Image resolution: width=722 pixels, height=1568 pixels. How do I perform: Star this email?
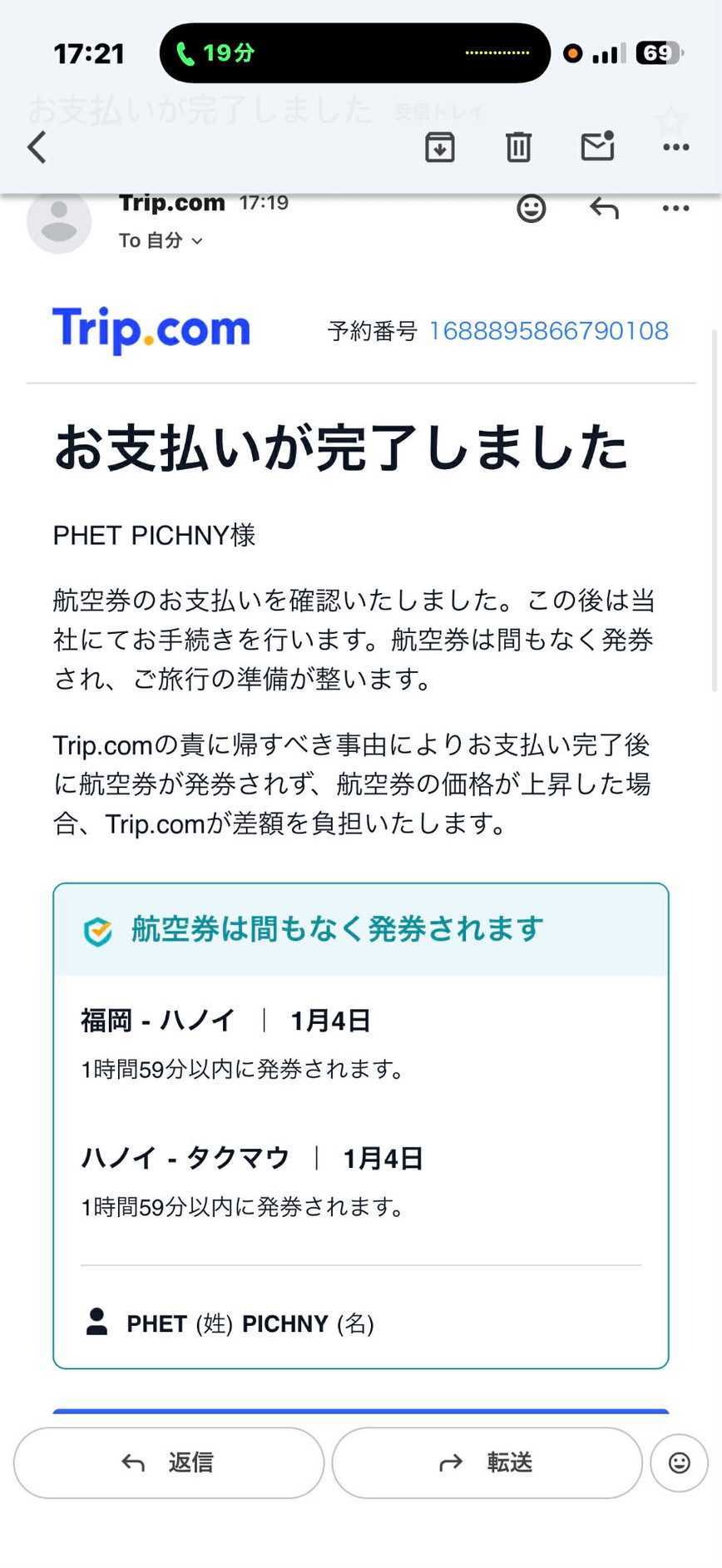(670, 121)
